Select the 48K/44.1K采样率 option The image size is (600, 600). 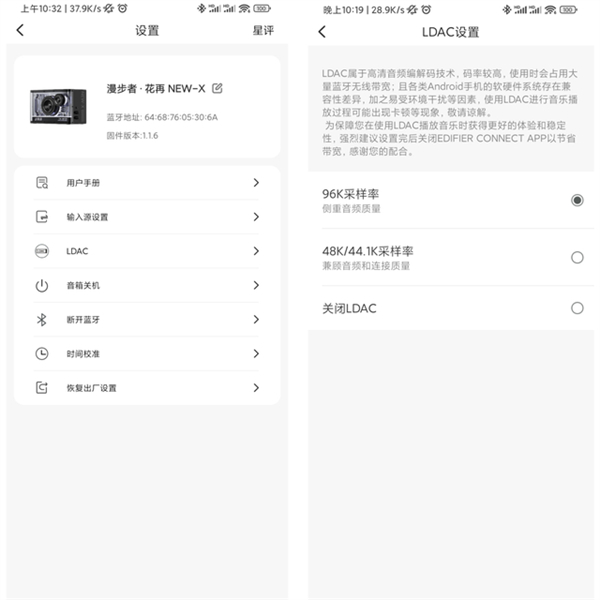coord(576,257)
